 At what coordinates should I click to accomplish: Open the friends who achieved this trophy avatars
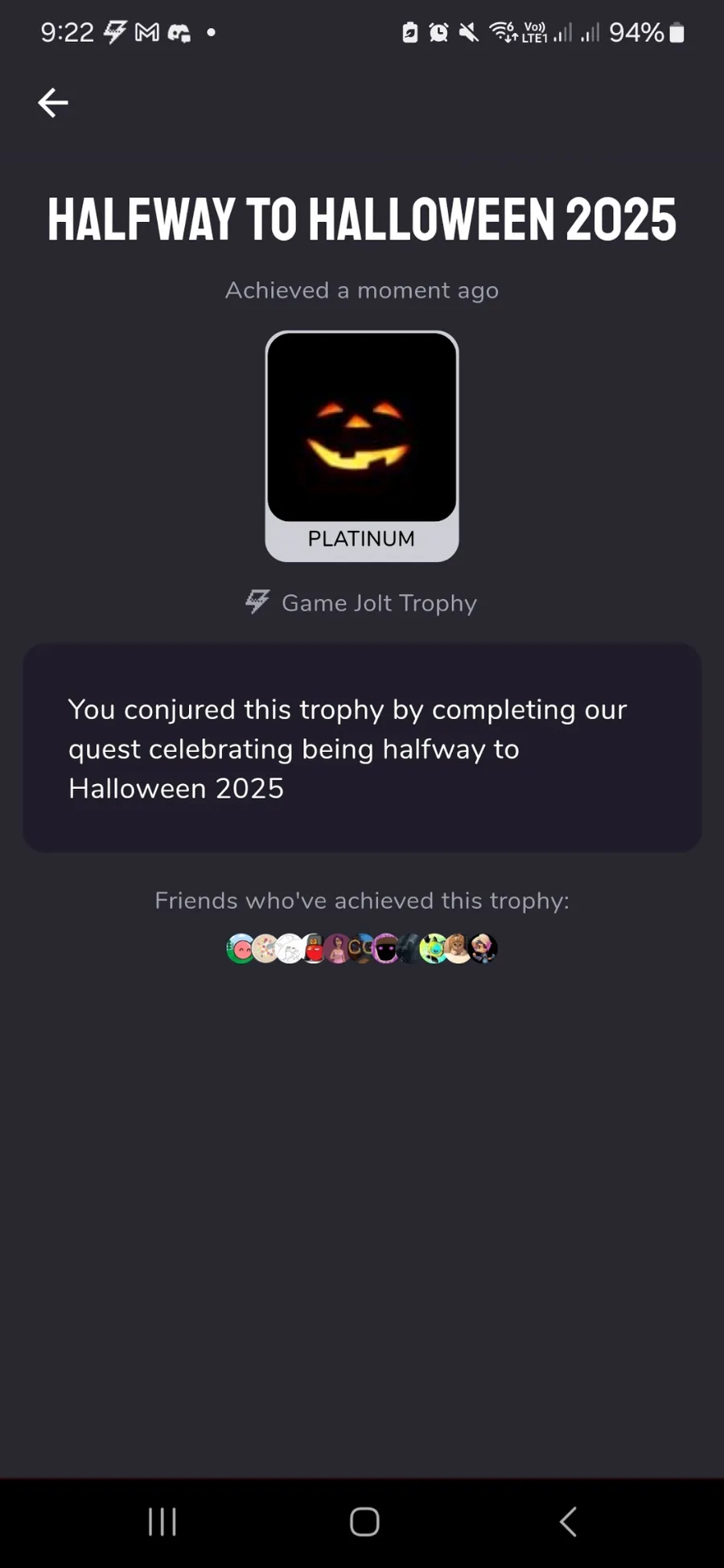[362, 949]
